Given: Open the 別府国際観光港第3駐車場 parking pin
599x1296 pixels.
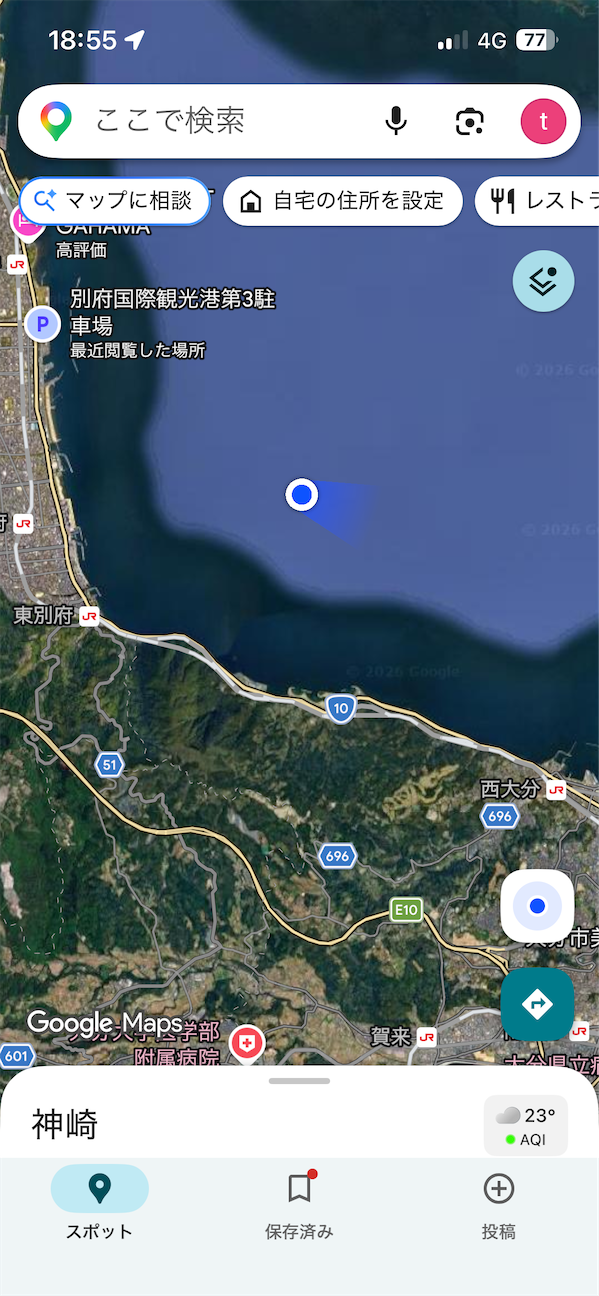Looking at the screenshot, I should pos(42,324).
